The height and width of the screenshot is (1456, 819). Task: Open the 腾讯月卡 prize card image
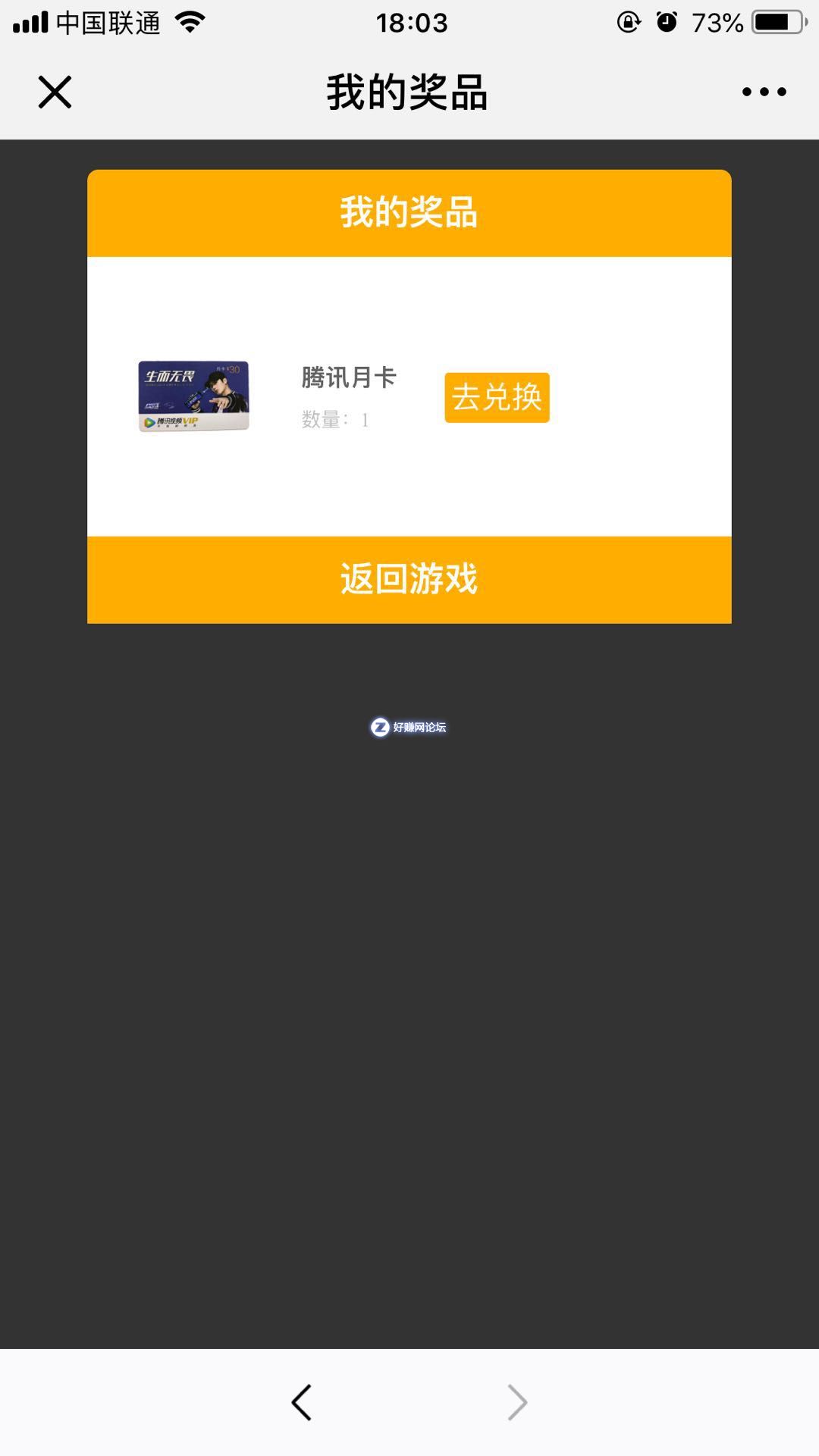tap(193, 396)
